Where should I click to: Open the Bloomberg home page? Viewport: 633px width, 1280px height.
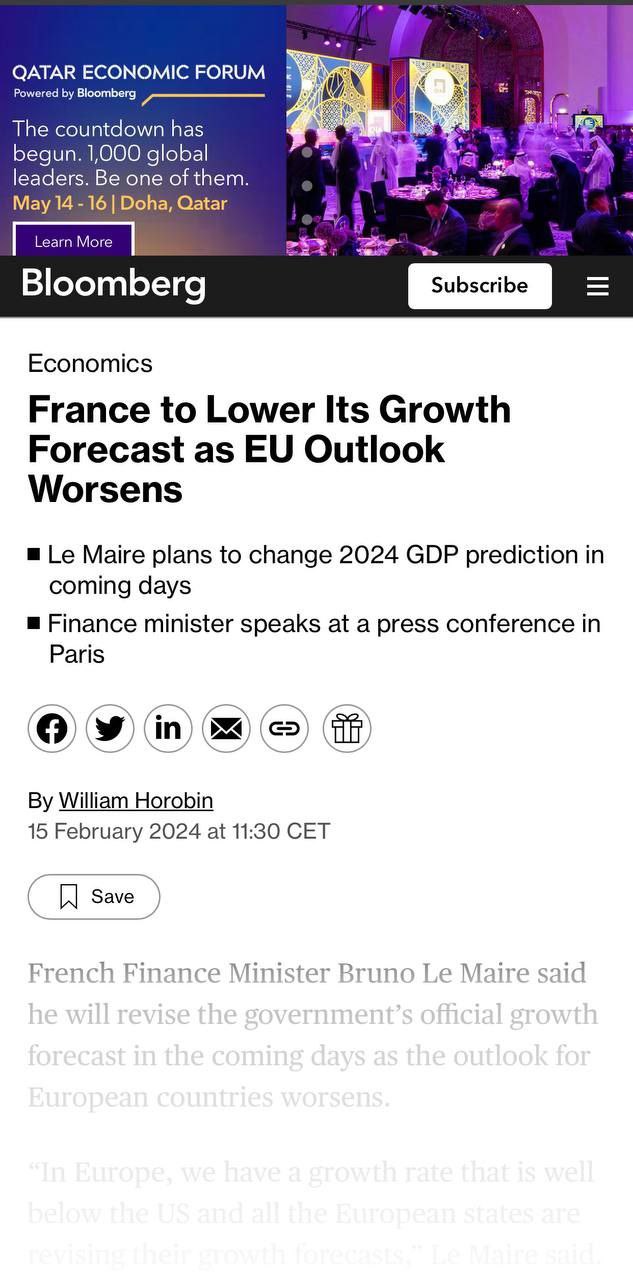pos(113,285)
